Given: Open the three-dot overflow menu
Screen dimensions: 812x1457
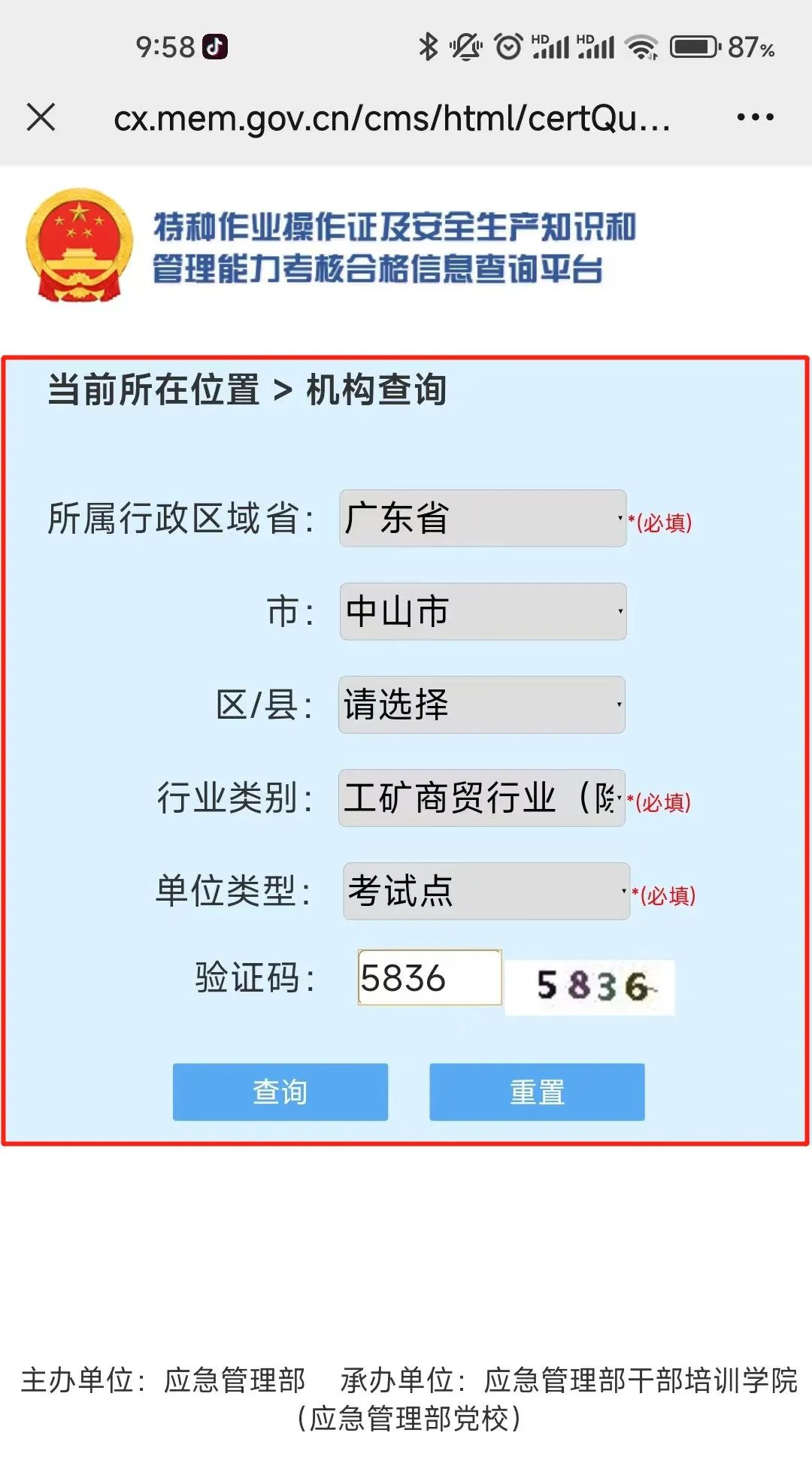Looking at the screenshot, I should pos(755,117).
